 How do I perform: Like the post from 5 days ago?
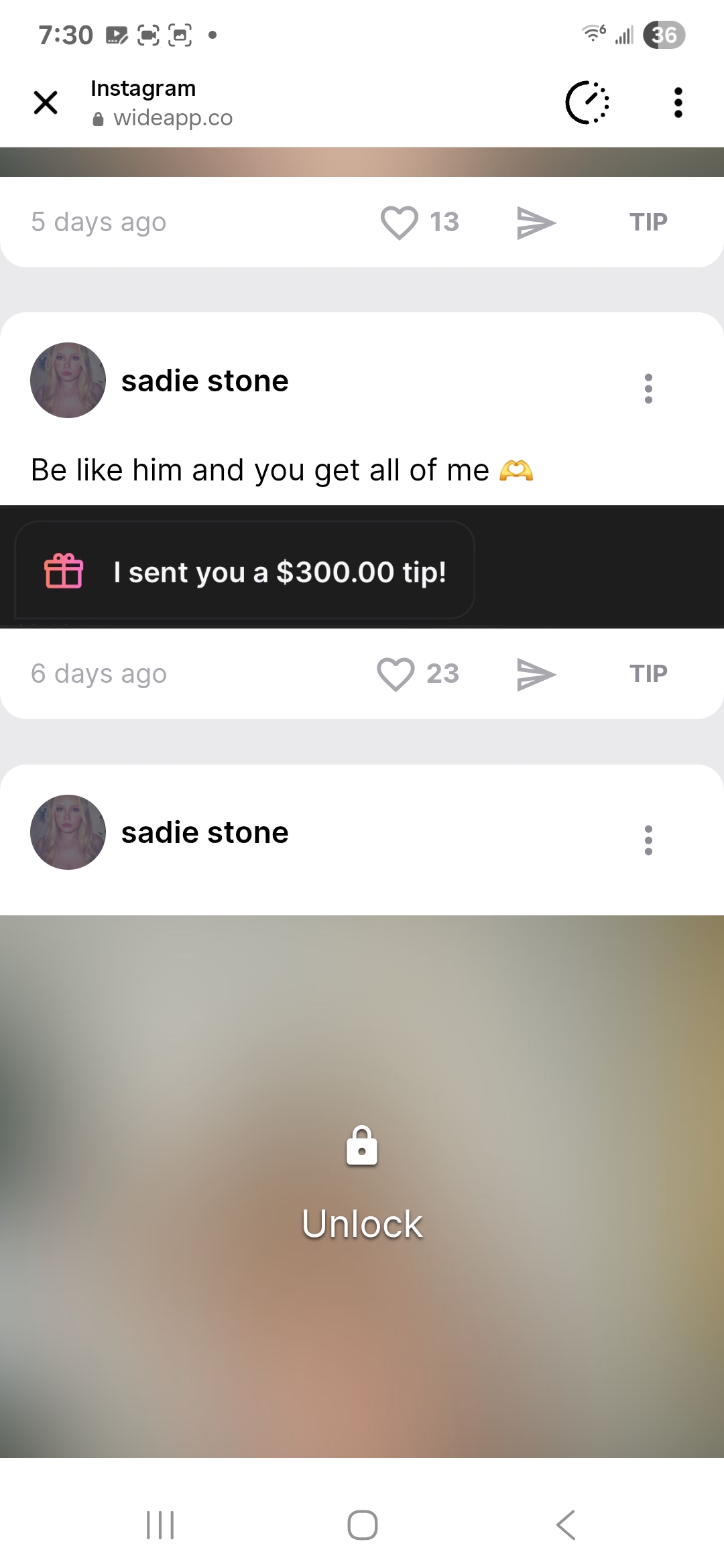(400, 222)
